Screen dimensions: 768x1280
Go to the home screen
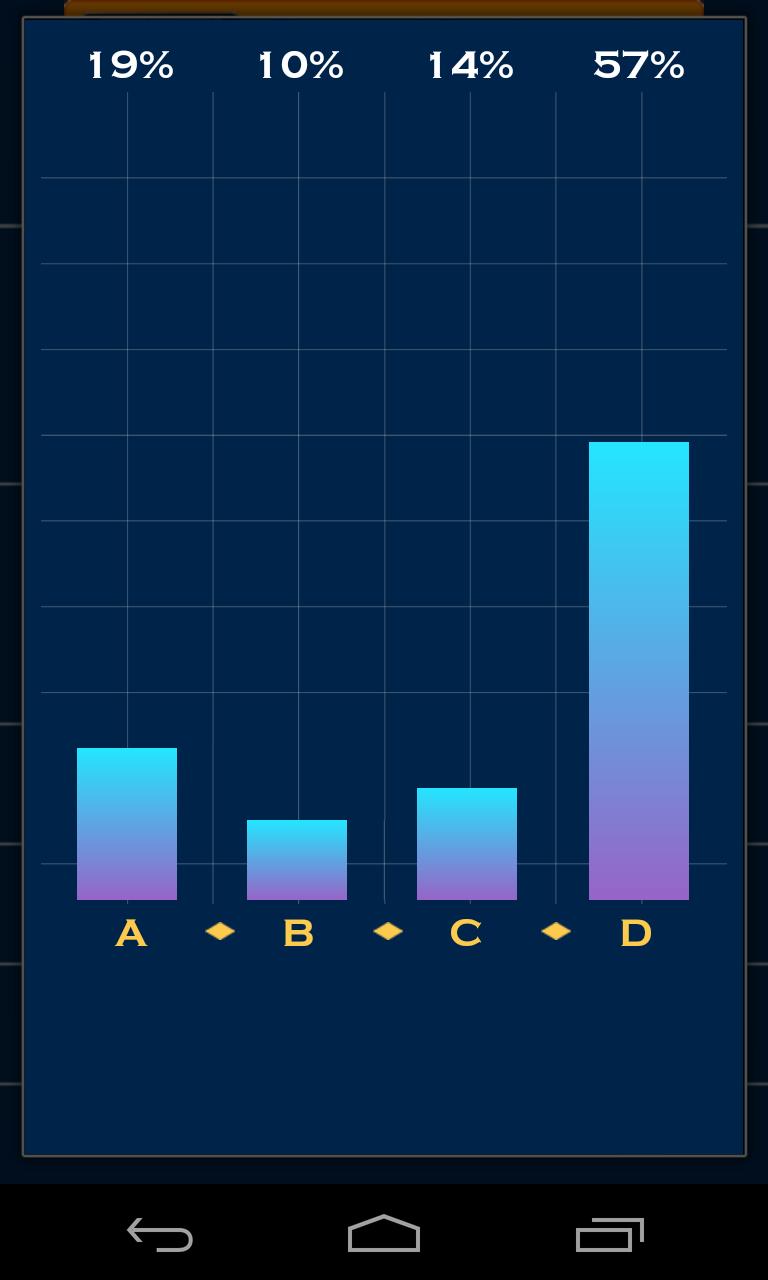384,1234
